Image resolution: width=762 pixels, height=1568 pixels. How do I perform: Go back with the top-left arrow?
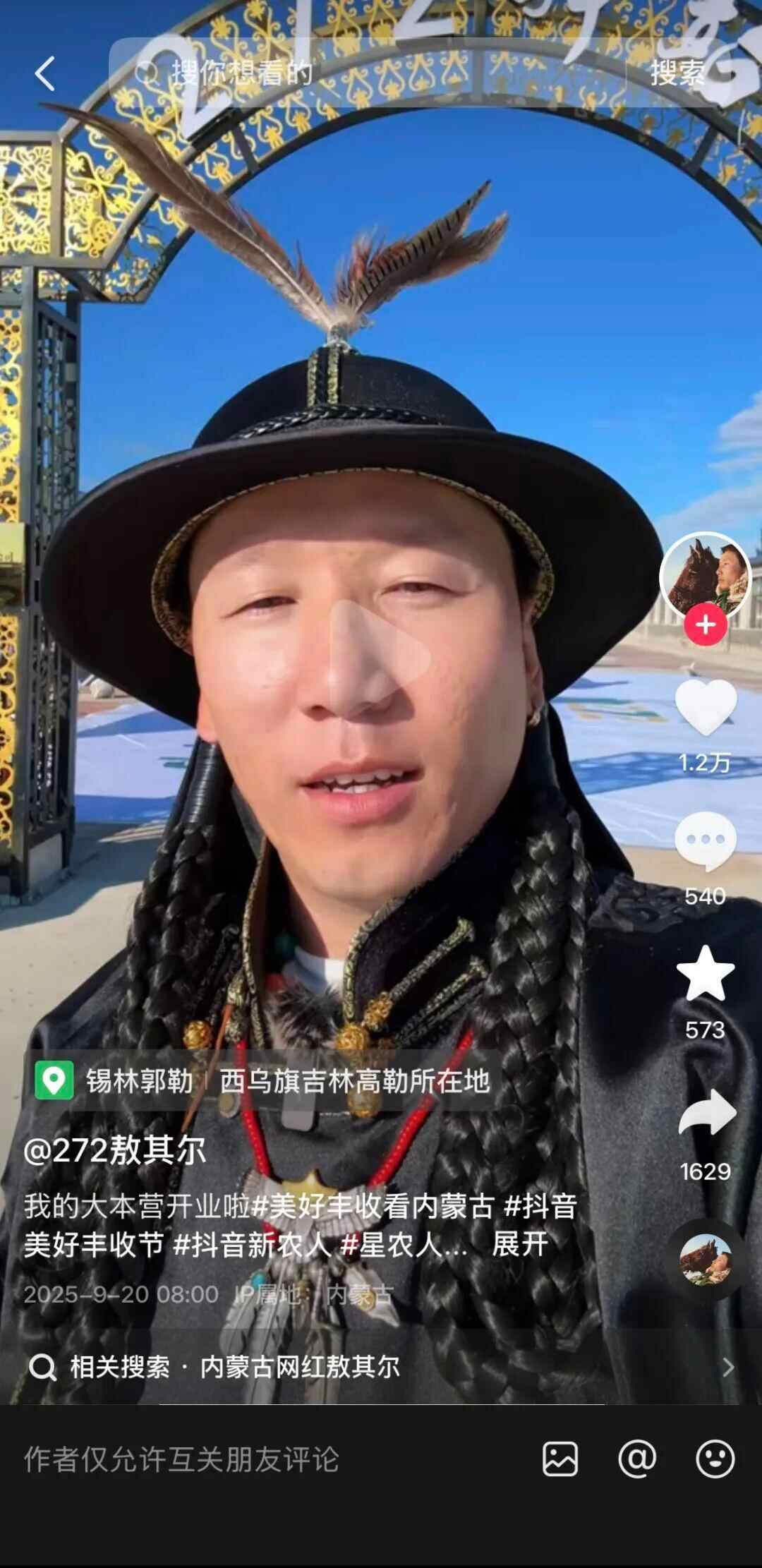coord(45,73)
